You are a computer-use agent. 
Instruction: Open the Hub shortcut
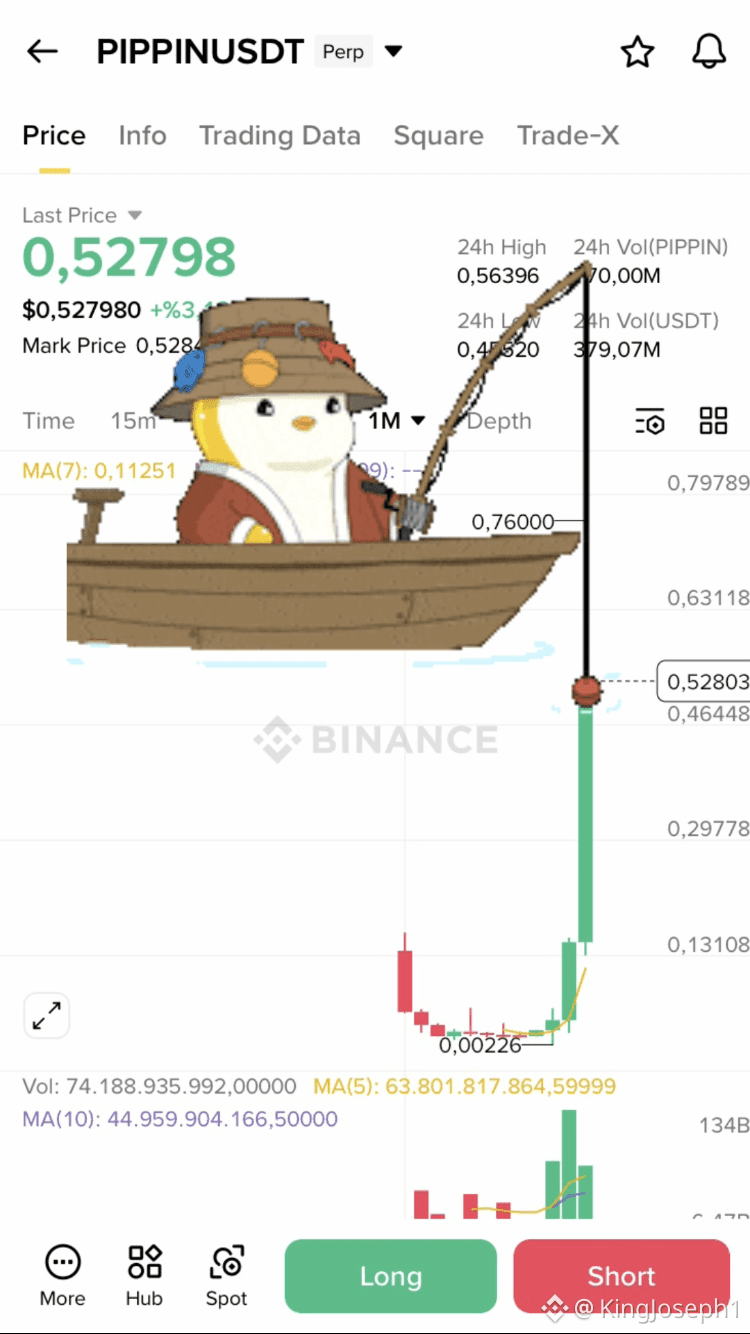[144, 1276]
